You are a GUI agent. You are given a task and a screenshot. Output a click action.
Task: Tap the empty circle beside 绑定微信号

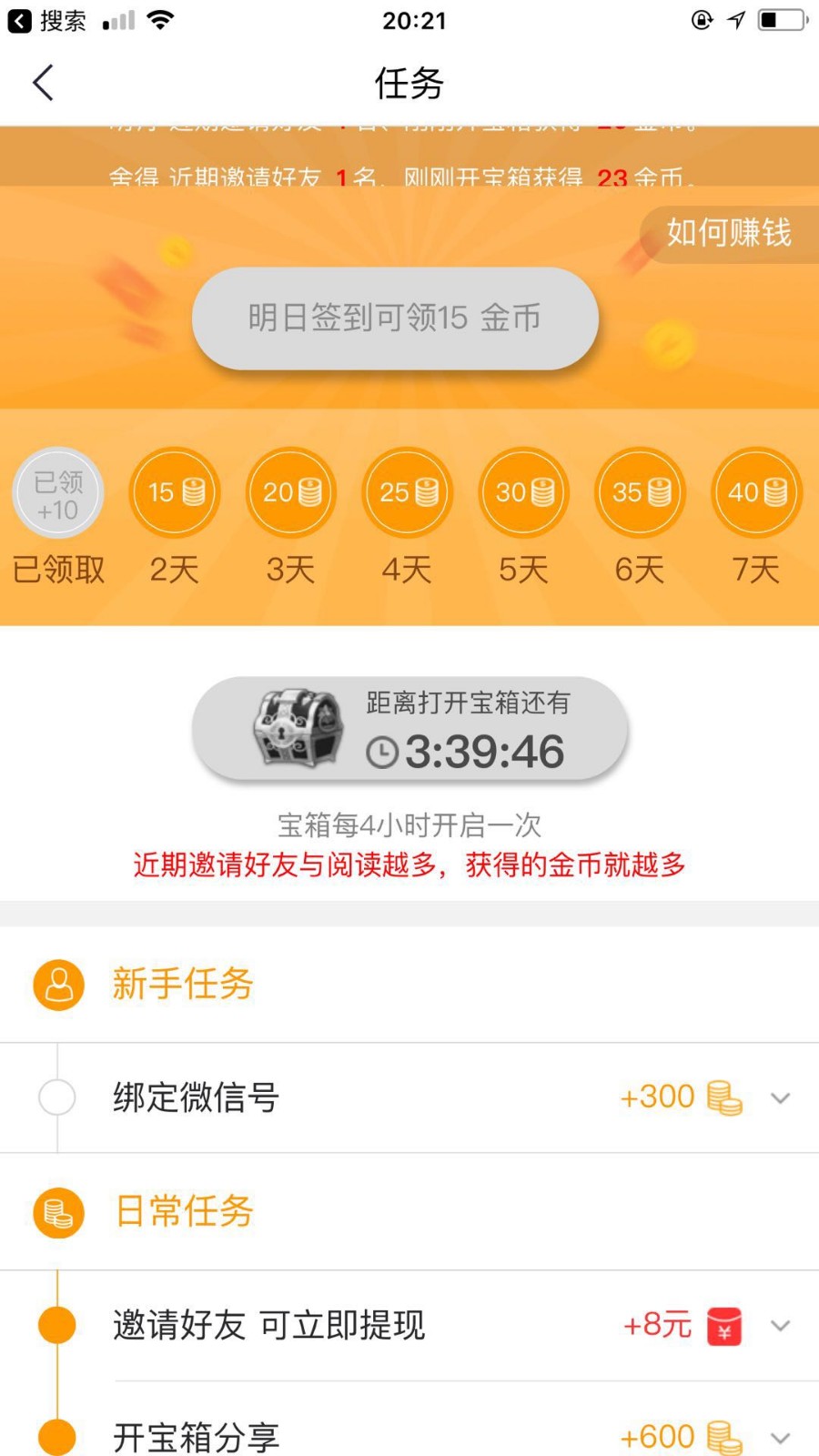(x=56, y=1097)
